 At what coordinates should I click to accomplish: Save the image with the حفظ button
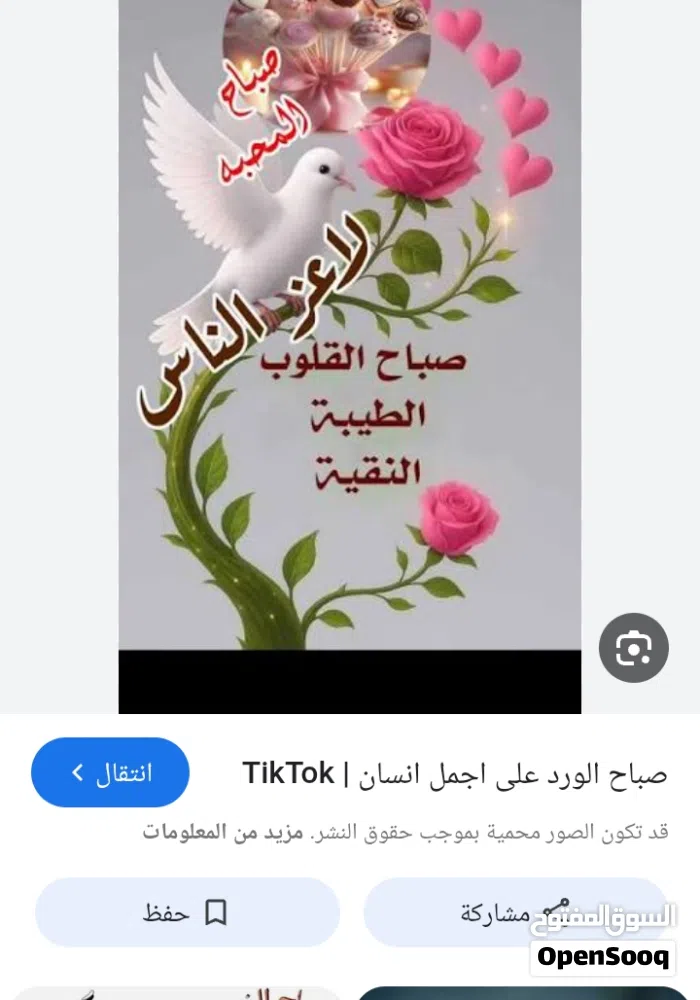point(187,912)
